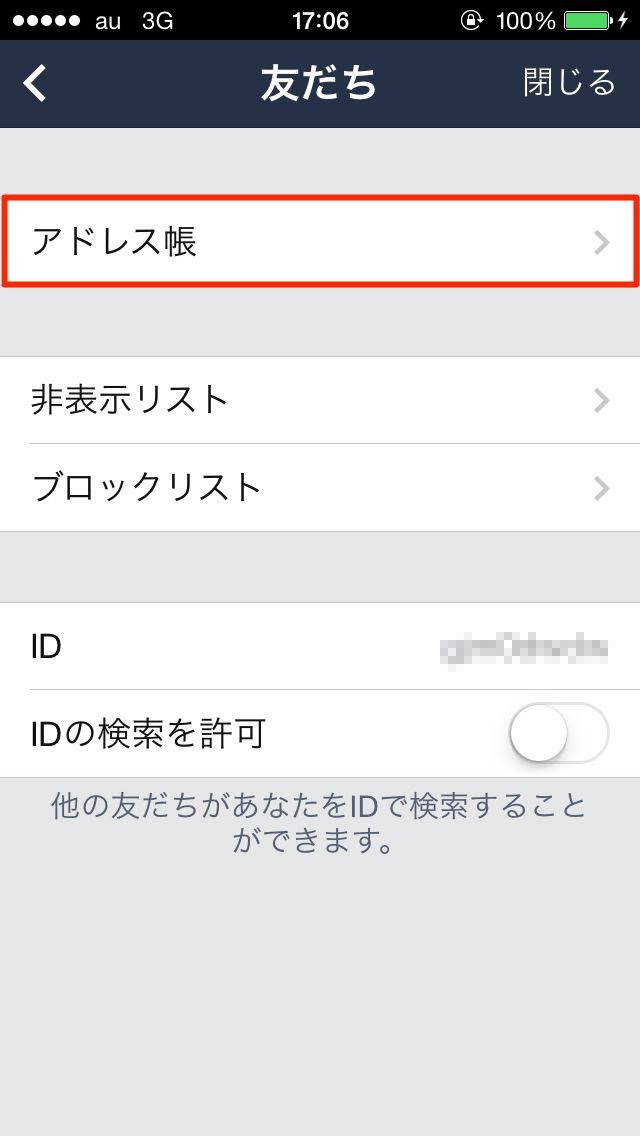Go back using the header arrow
640x1136 pixels.
click(36, 84)
